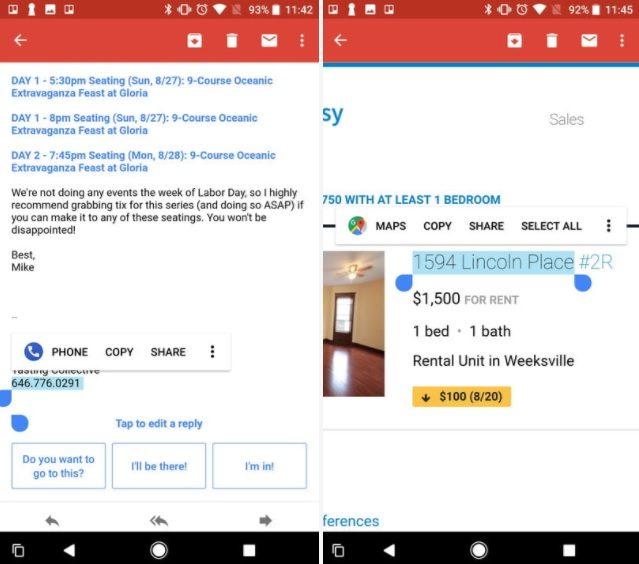Tap the 'Tap to edit a reply' link
639x564 pixels.
158,423
